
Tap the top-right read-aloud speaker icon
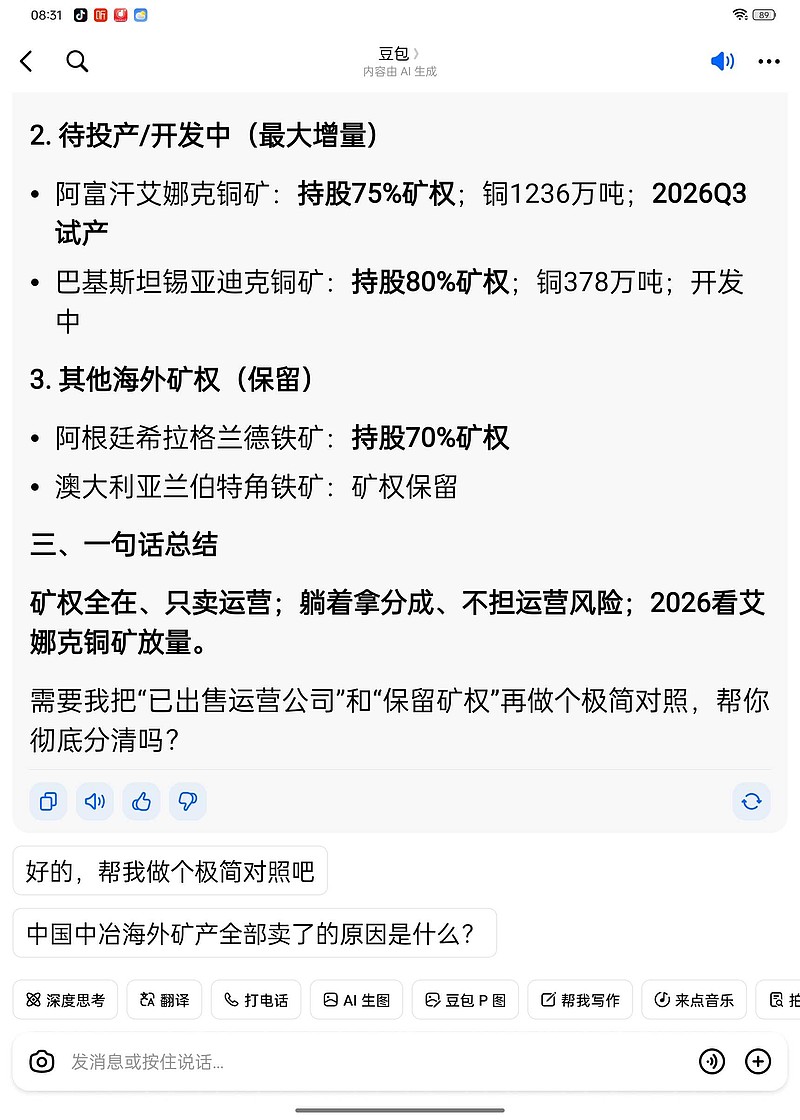(x=722, y=61)
